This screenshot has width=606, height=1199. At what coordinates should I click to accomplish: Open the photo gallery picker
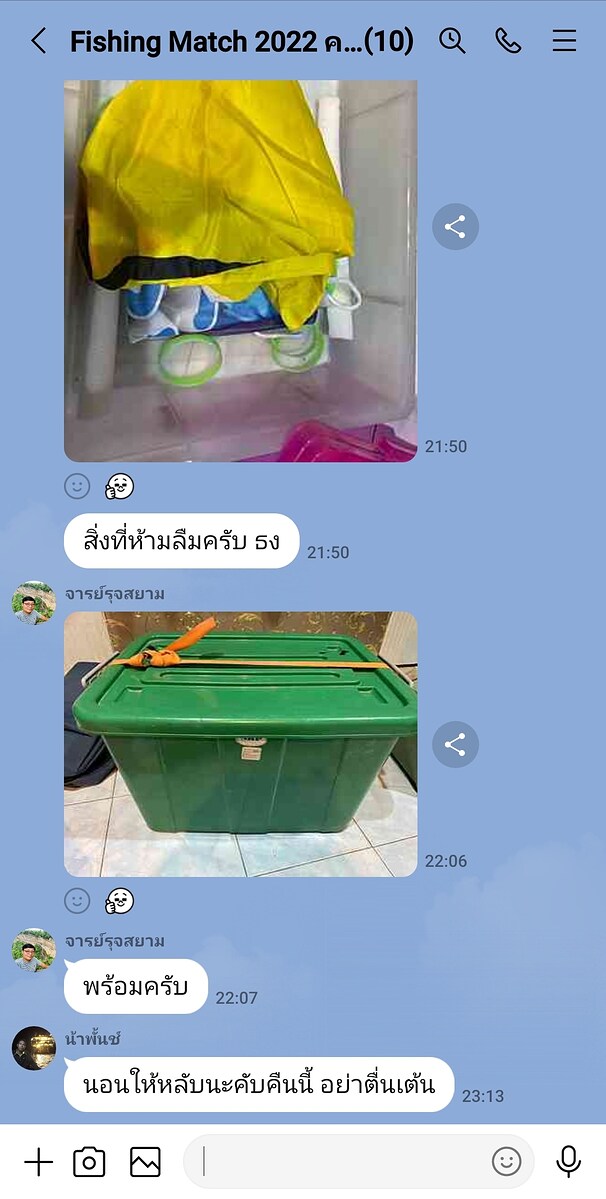pos(145,1162)
